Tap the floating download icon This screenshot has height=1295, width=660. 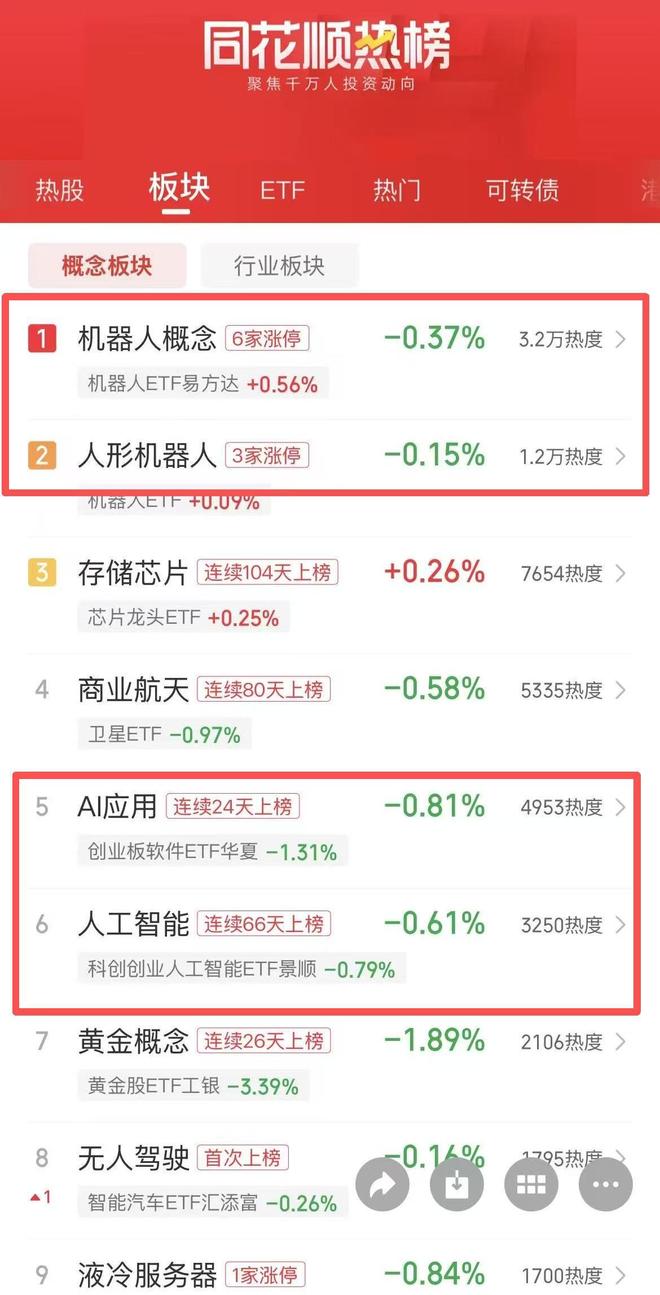pos(457,1185)
